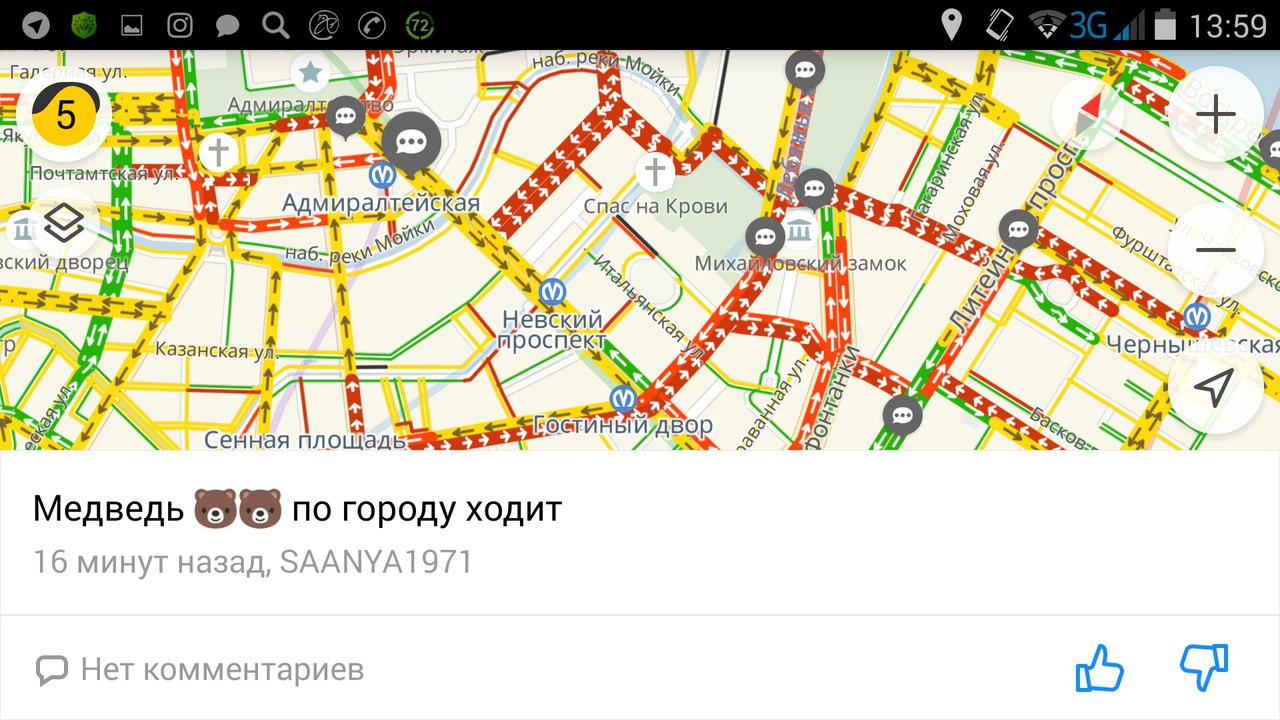The height and width of the screenshot is (720, 1280).
Task: Zoom out of the map
Action: pyautogui.click(x=1215, y=250)
